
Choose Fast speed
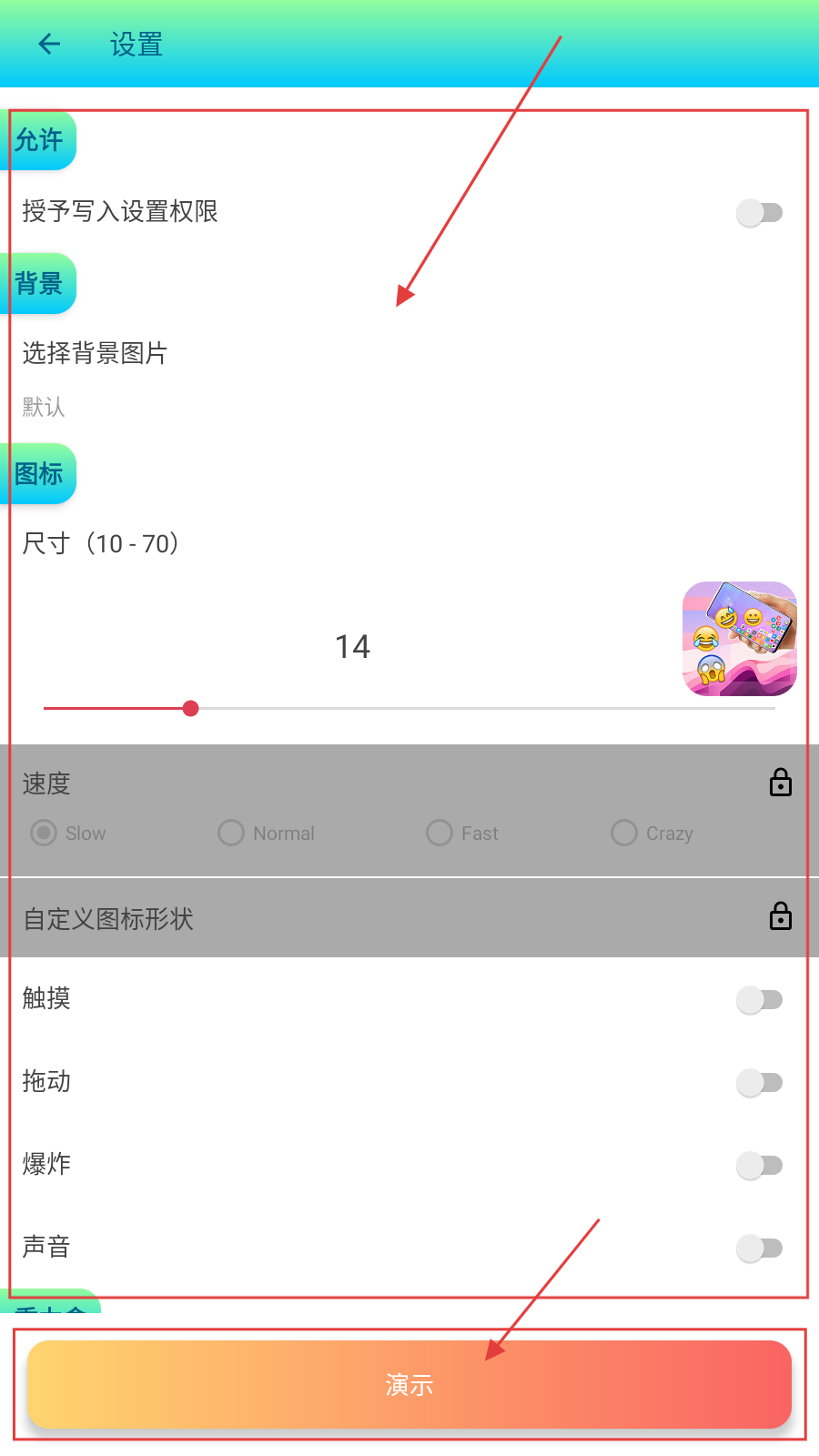pos(440,833)
